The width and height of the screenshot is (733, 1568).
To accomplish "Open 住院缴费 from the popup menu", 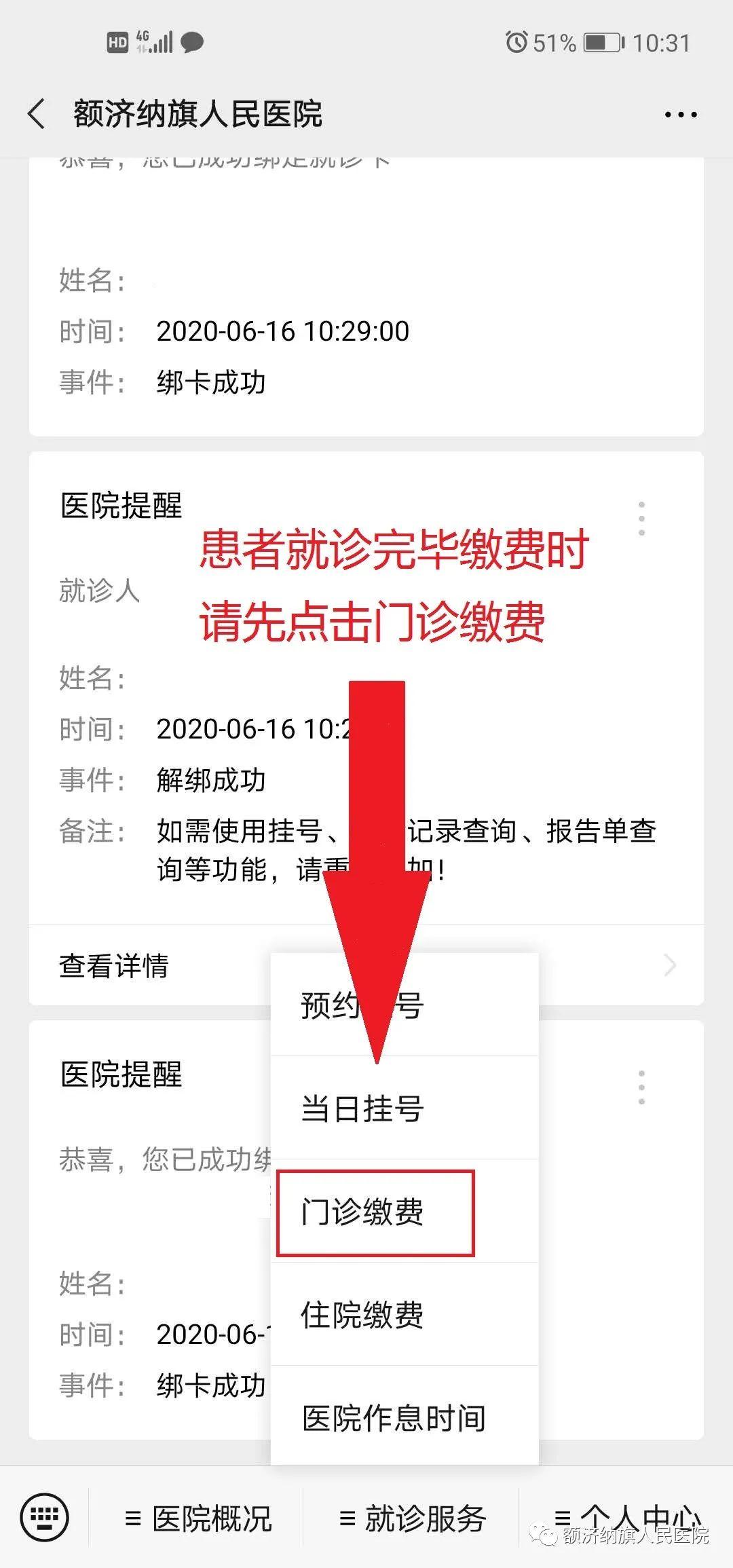I will [x=362, y=1315].
